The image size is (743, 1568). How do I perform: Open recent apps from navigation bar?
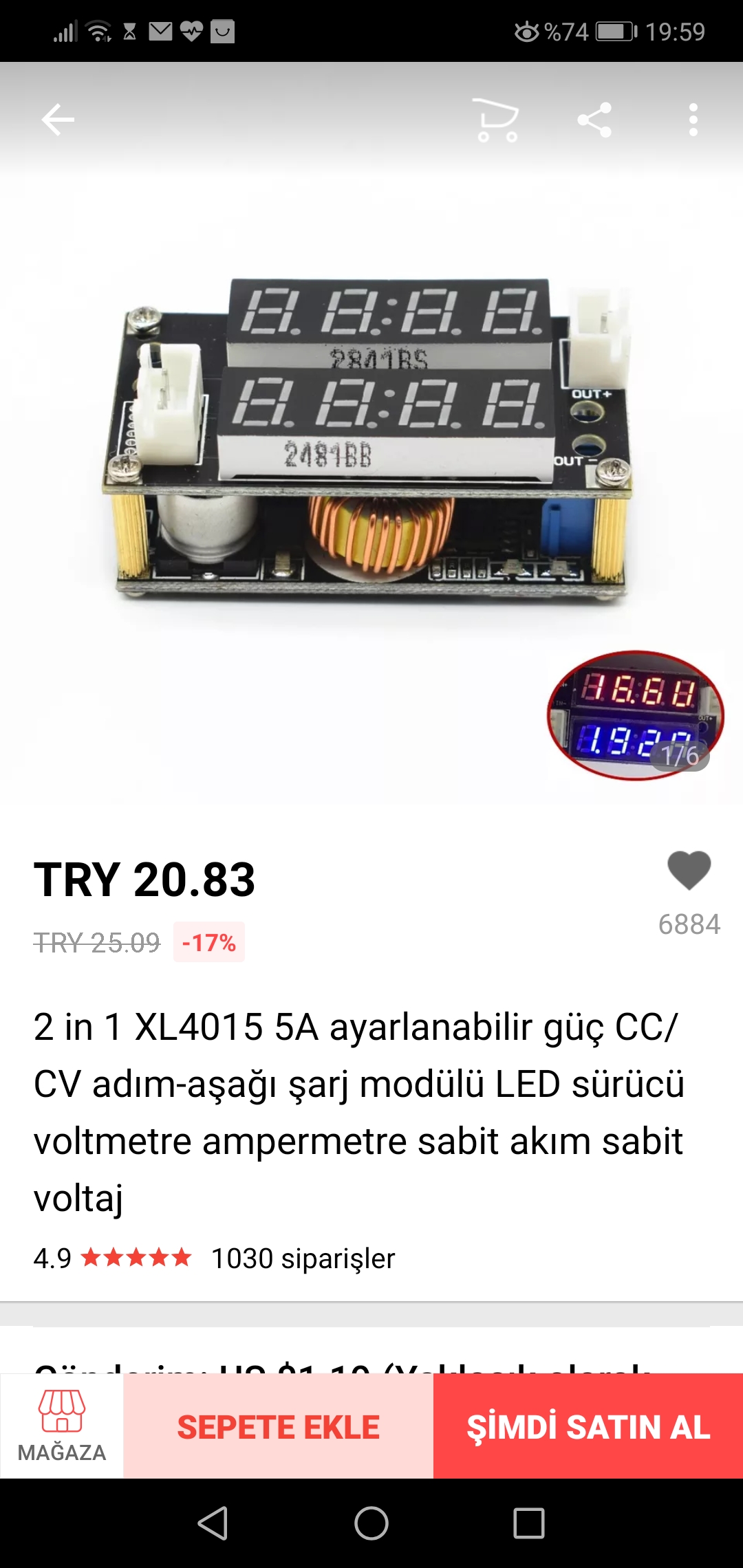(529, 1523)
